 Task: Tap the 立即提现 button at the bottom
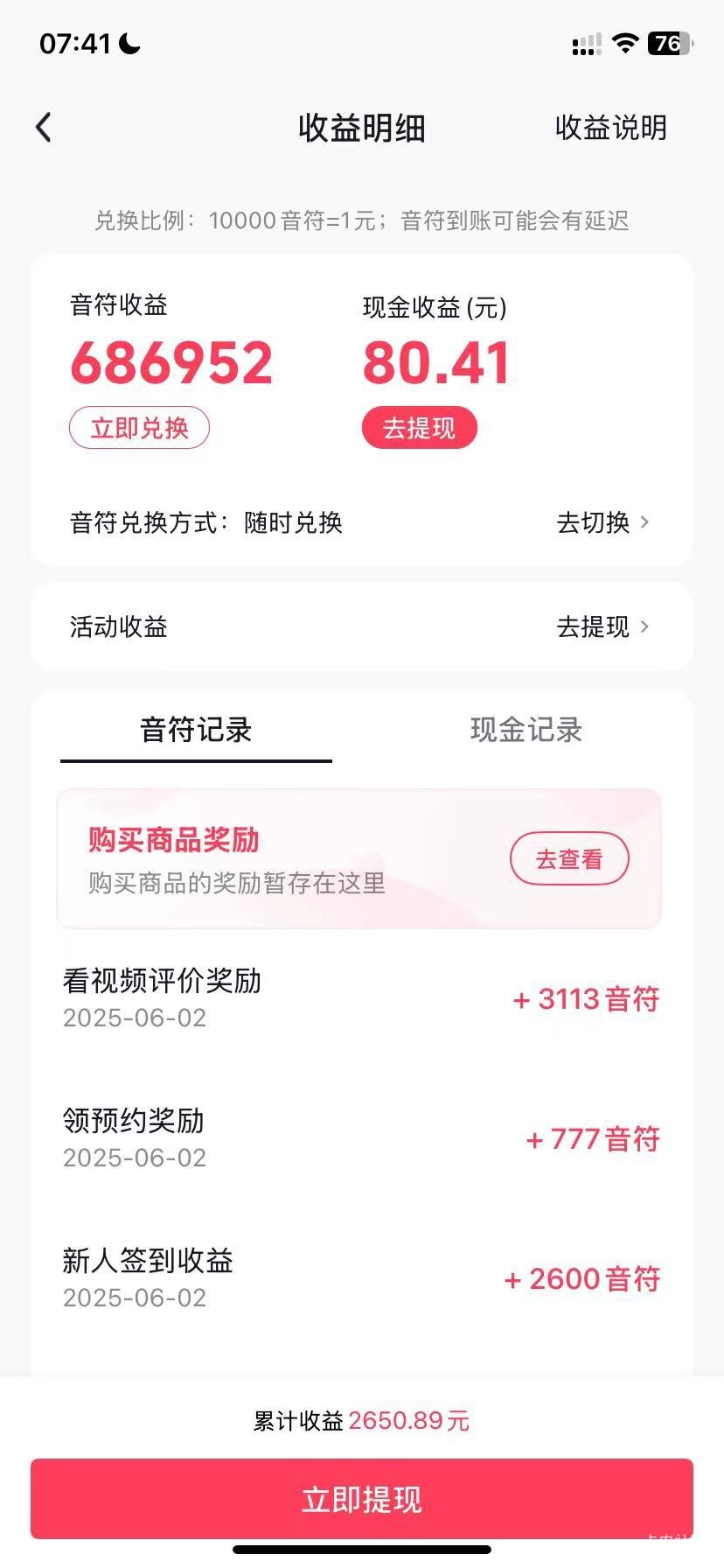pyautogui.click(x=362, y=1499)
